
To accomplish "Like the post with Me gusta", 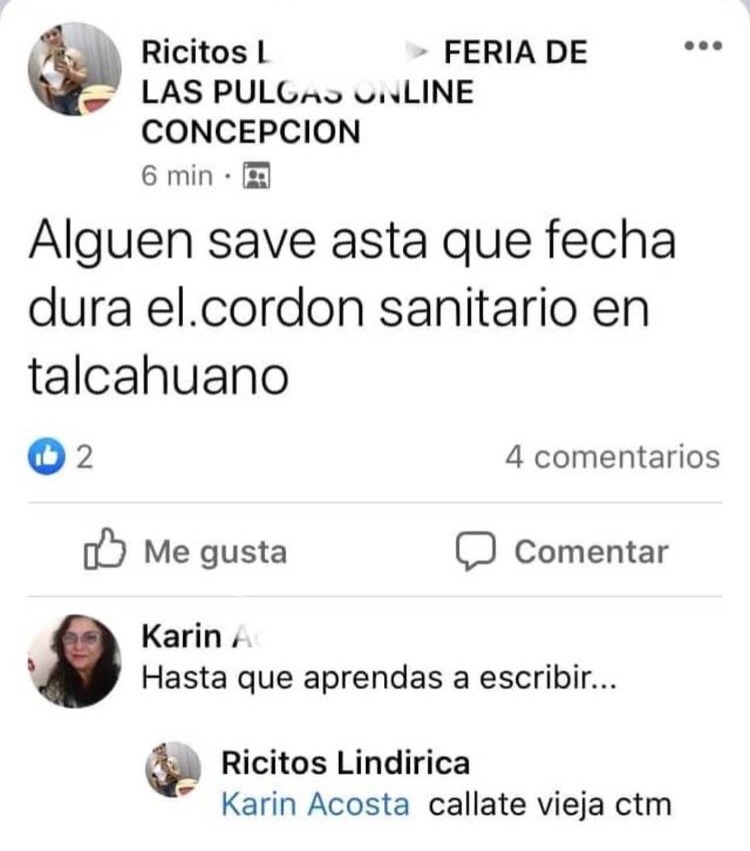I will 180,550.
